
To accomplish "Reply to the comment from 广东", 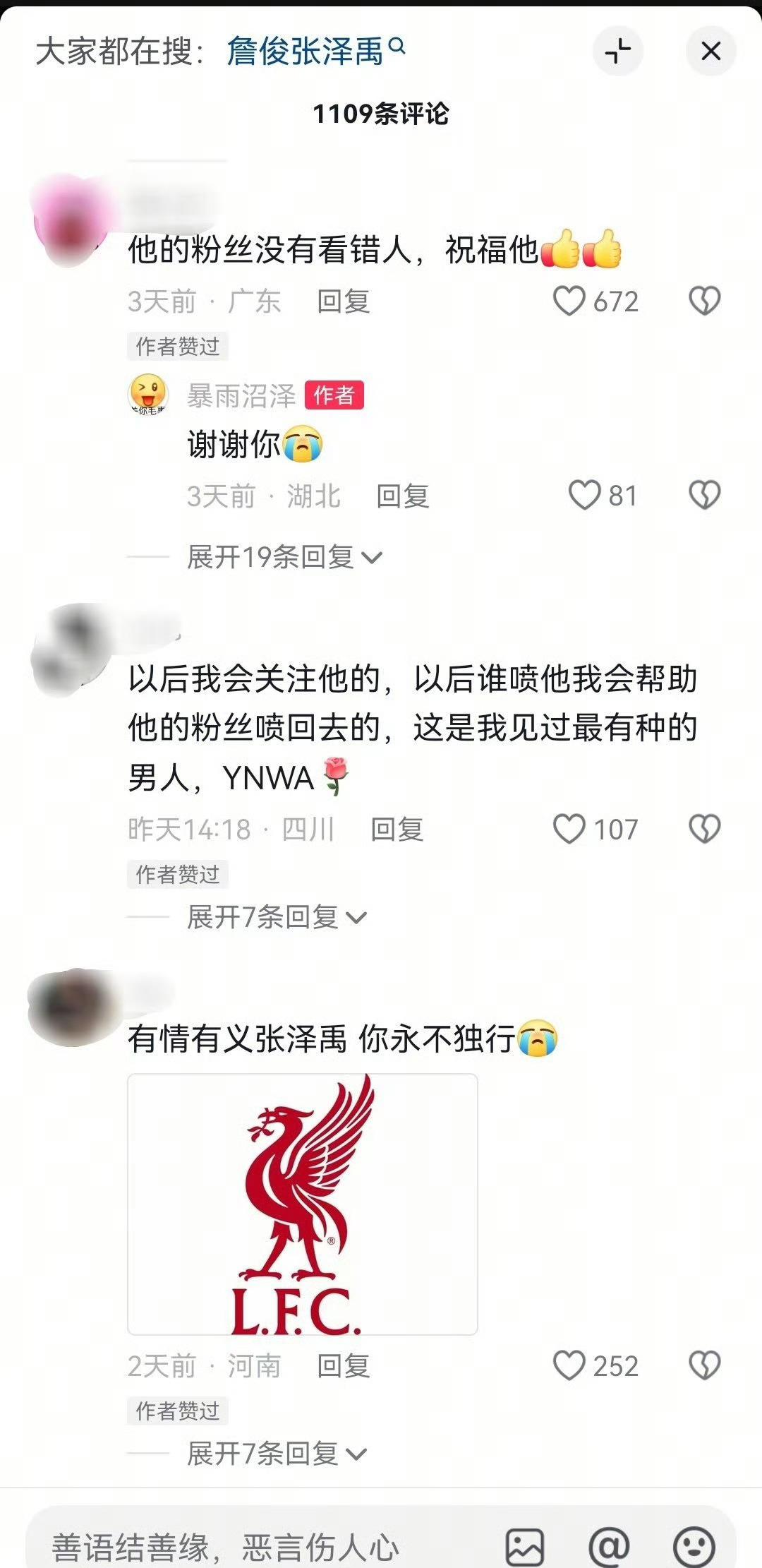I will [343, 301].
